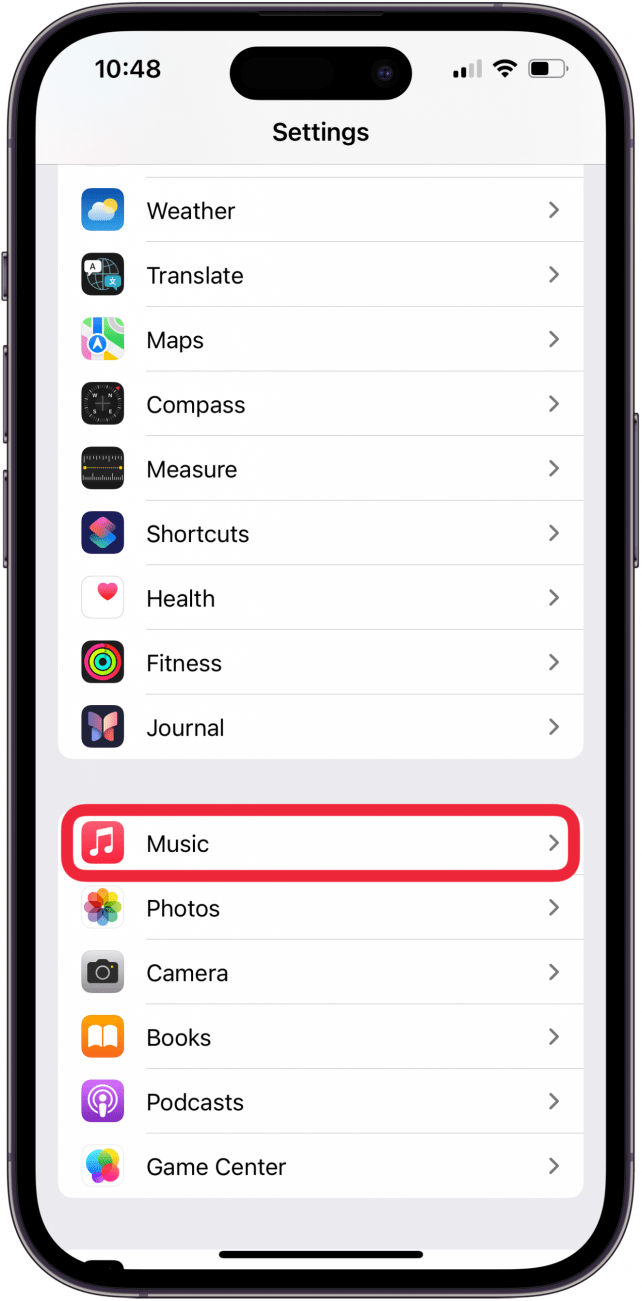View Fitness settings
Screen dimensions: 642x1301
point(320,663)
